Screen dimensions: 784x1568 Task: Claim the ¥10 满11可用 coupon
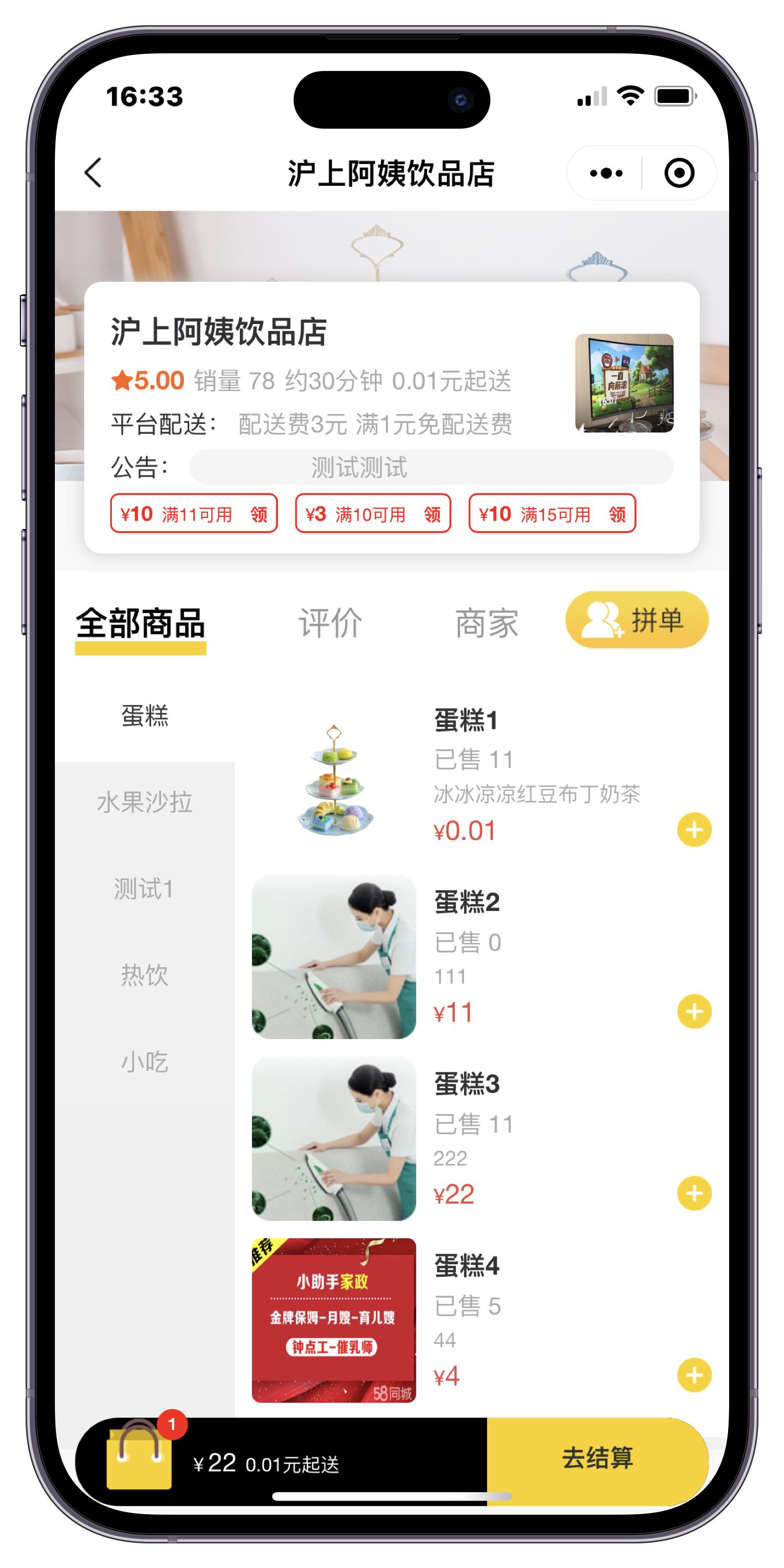click(x=258, y=514)
